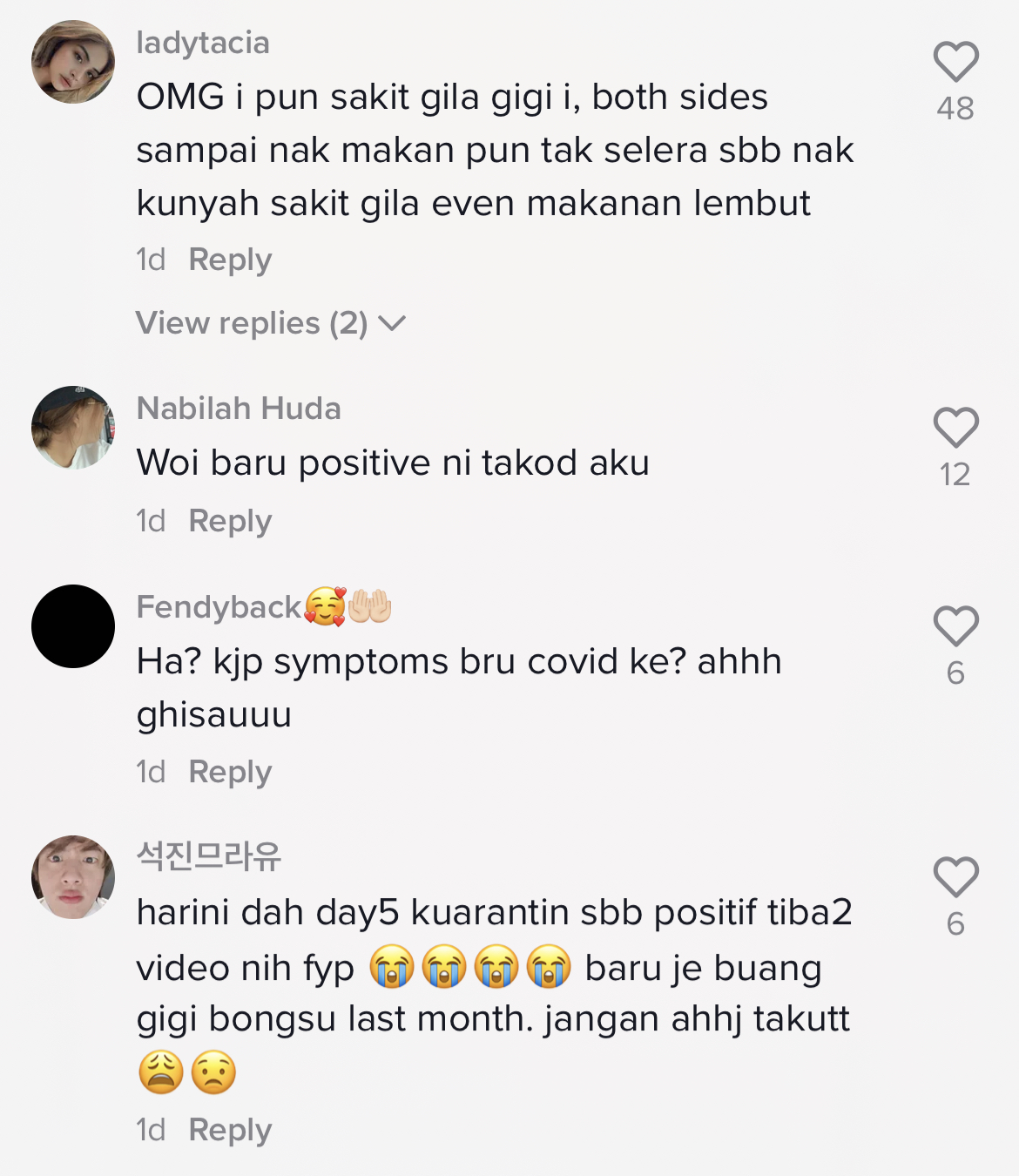Open ladytacia's profile picture

(x=73, y=62)
